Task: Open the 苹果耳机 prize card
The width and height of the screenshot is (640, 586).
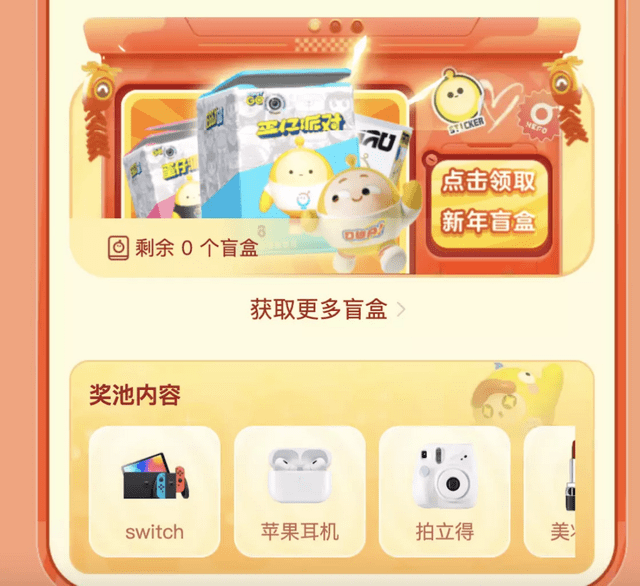Action: (299, 491)
